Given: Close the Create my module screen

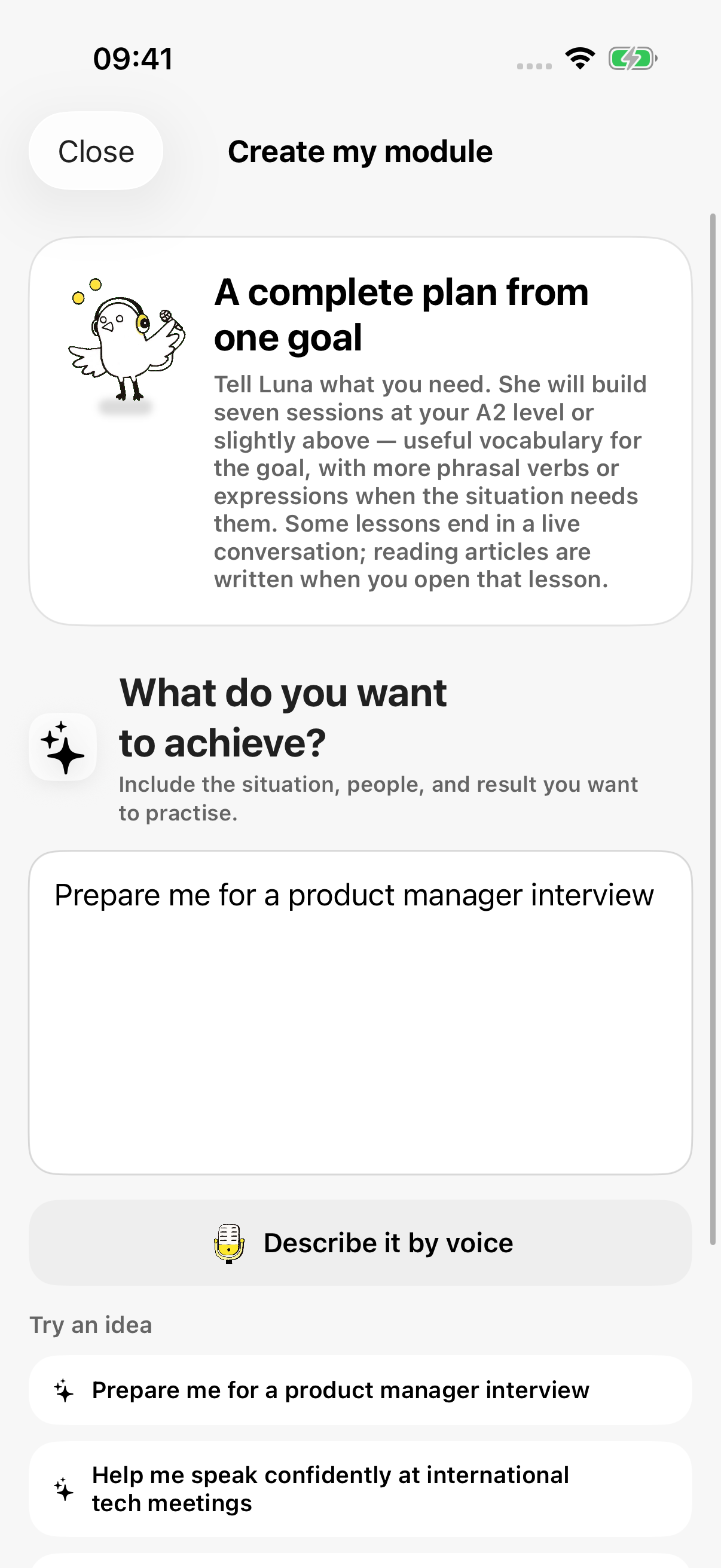Looking at the screenshot, I should pos(96,151).
